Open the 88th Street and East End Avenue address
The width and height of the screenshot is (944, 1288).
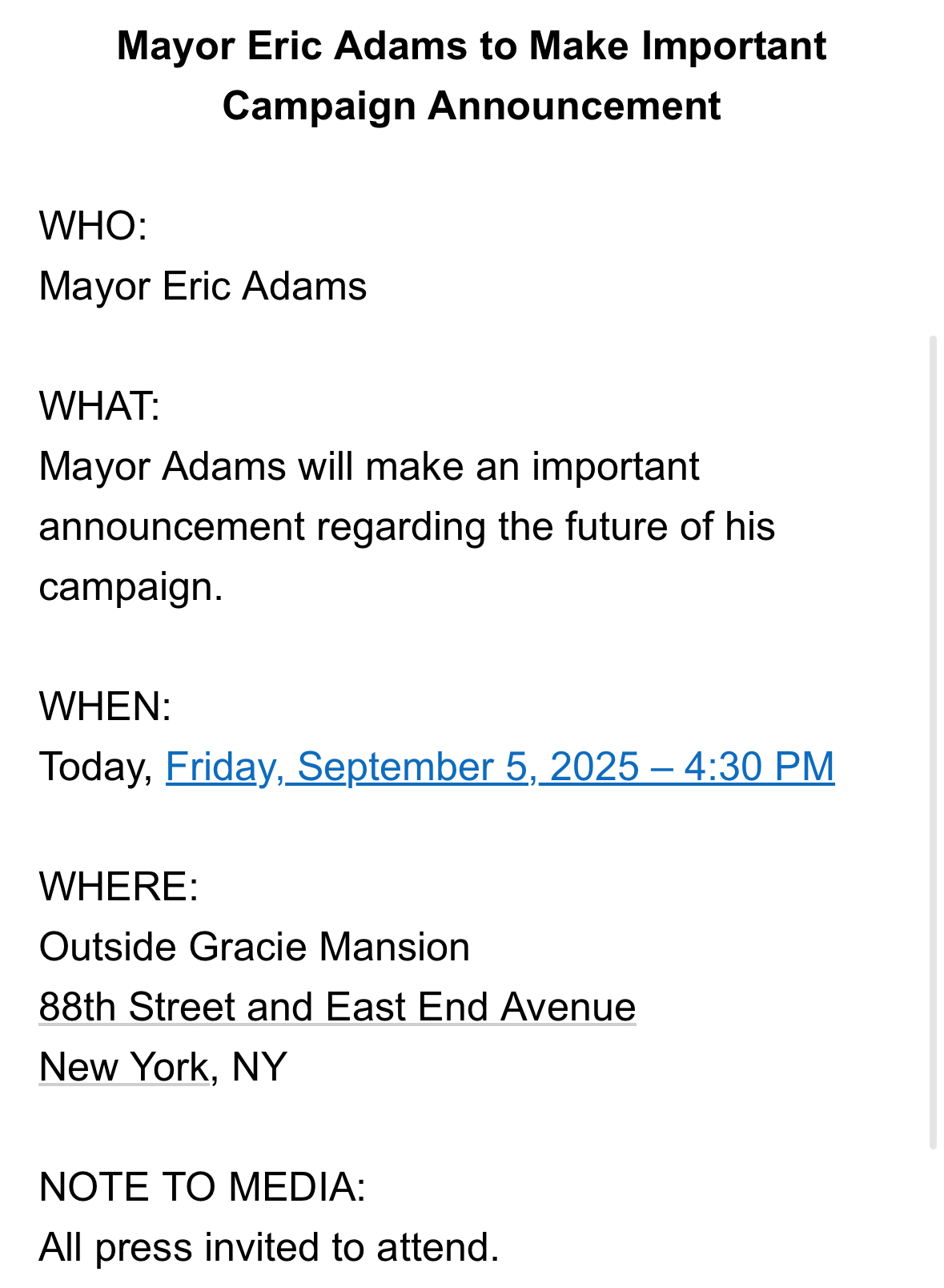coord(337,1007)
